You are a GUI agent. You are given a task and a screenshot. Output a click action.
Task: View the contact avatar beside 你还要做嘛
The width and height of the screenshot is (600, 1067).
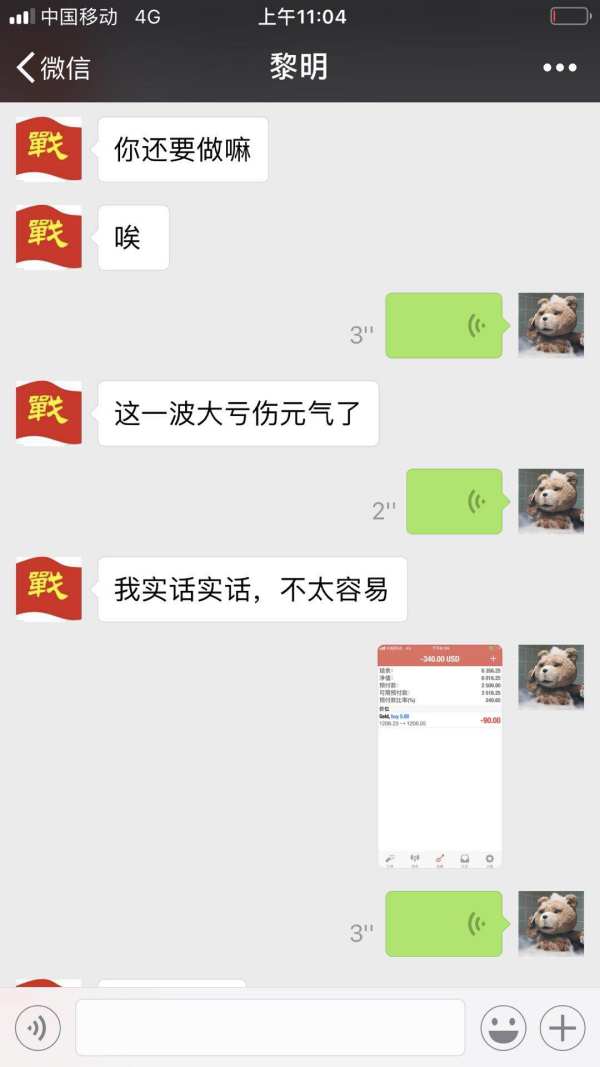point(48,149)
